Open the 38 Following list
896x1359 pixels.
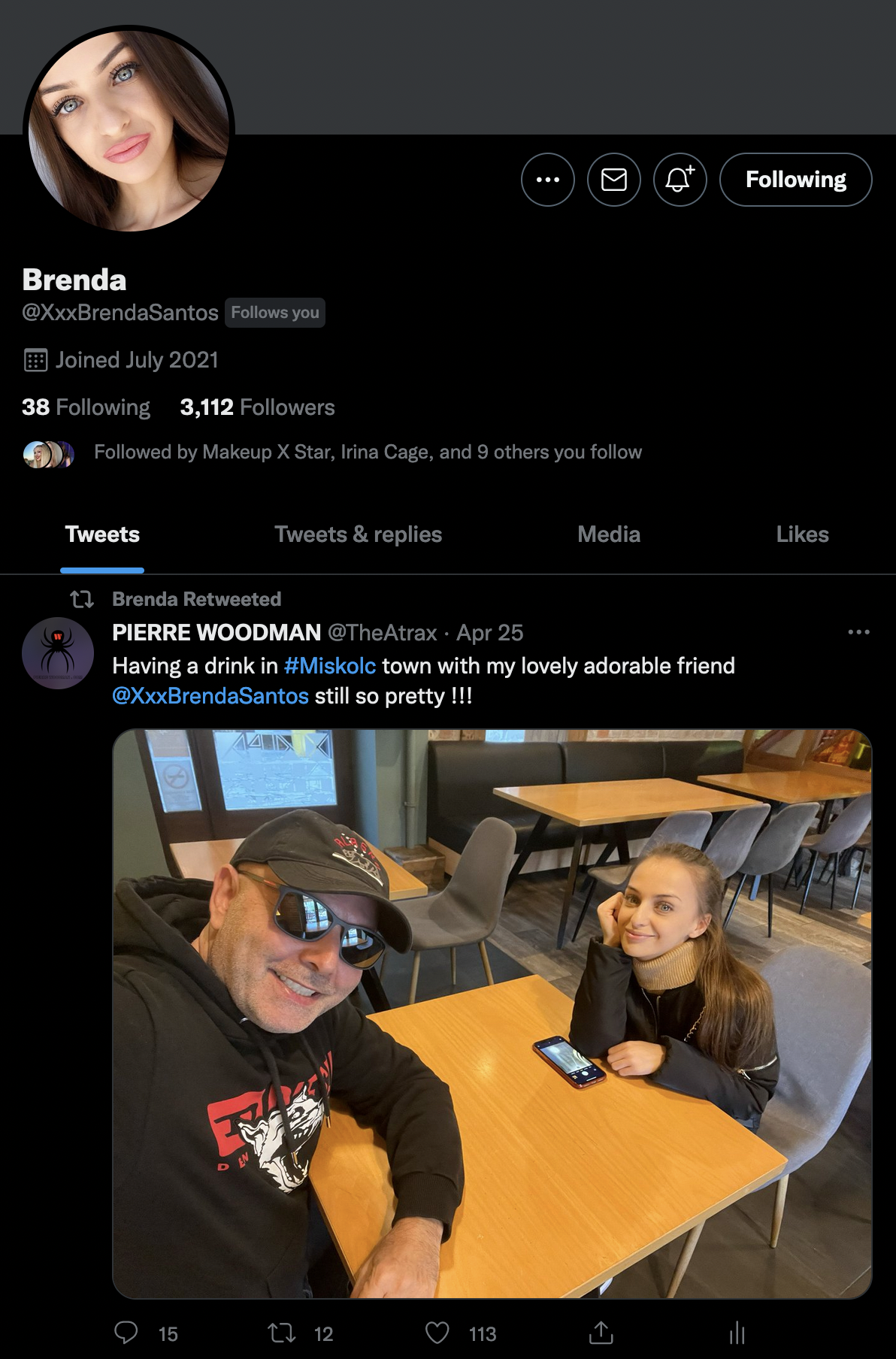pos(86,407)
